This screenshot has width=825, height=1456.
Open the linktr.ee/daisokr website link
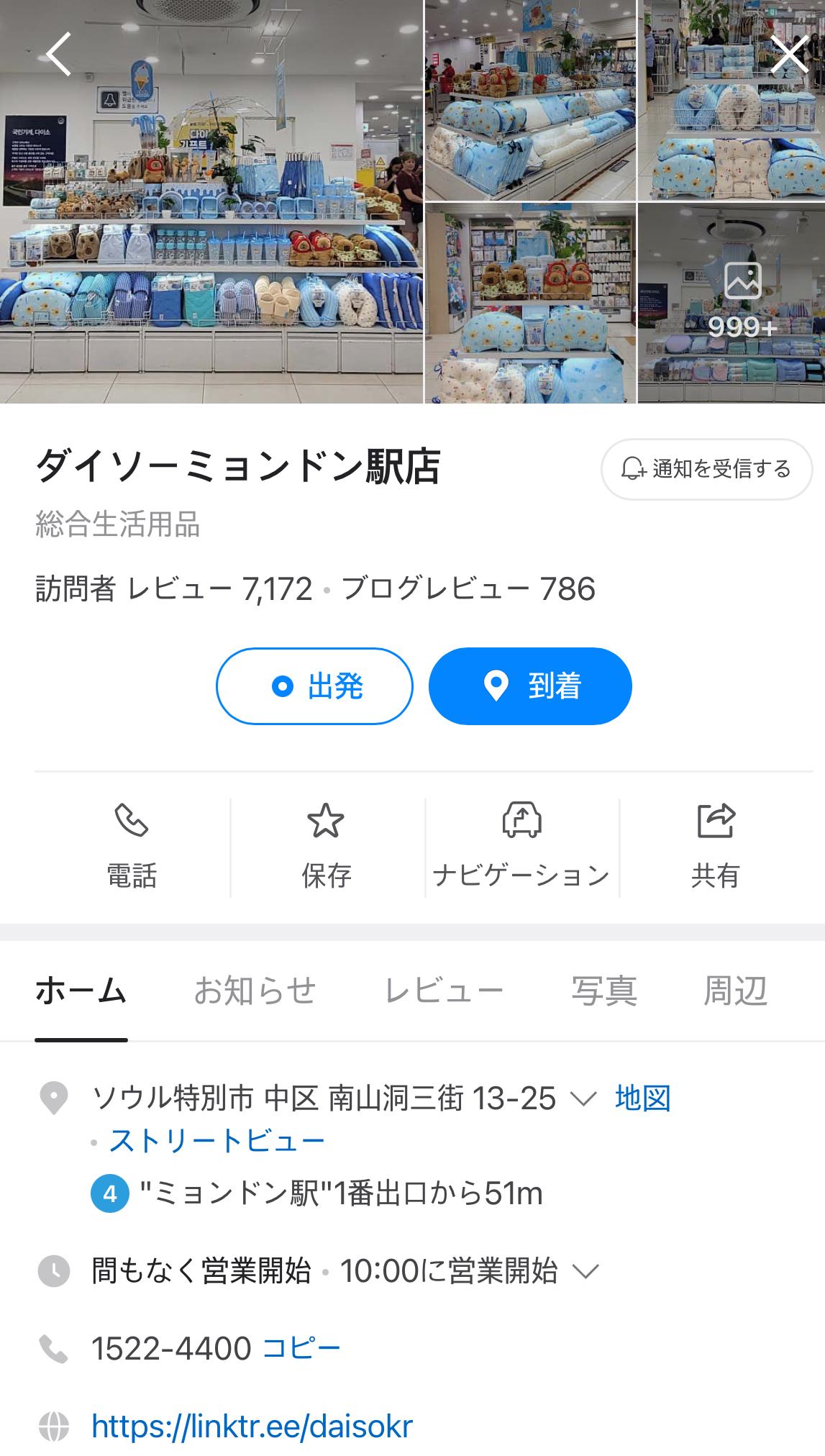(x=252, y=1426)
